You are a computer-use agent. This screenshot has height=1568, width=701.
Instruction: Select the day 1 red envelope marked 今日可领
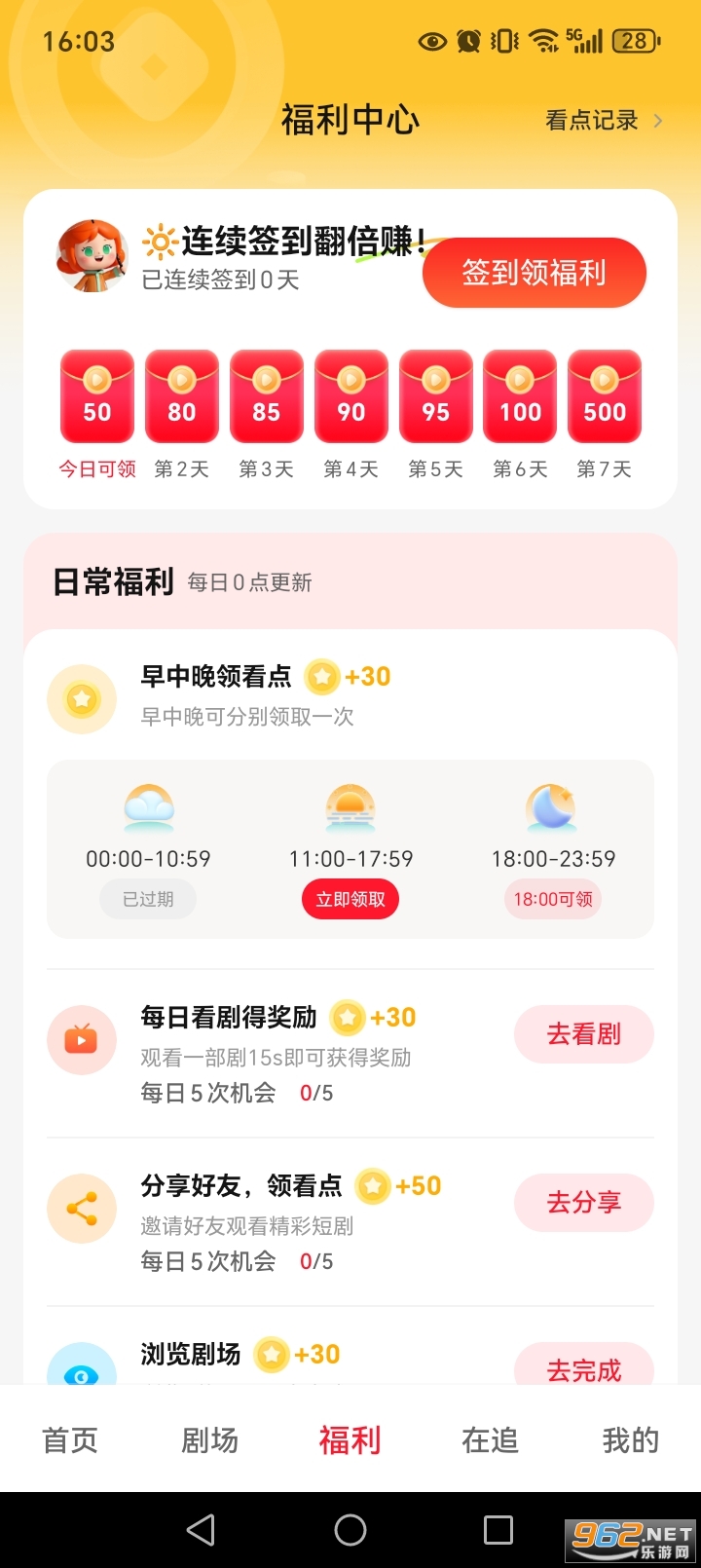[96, 396]
